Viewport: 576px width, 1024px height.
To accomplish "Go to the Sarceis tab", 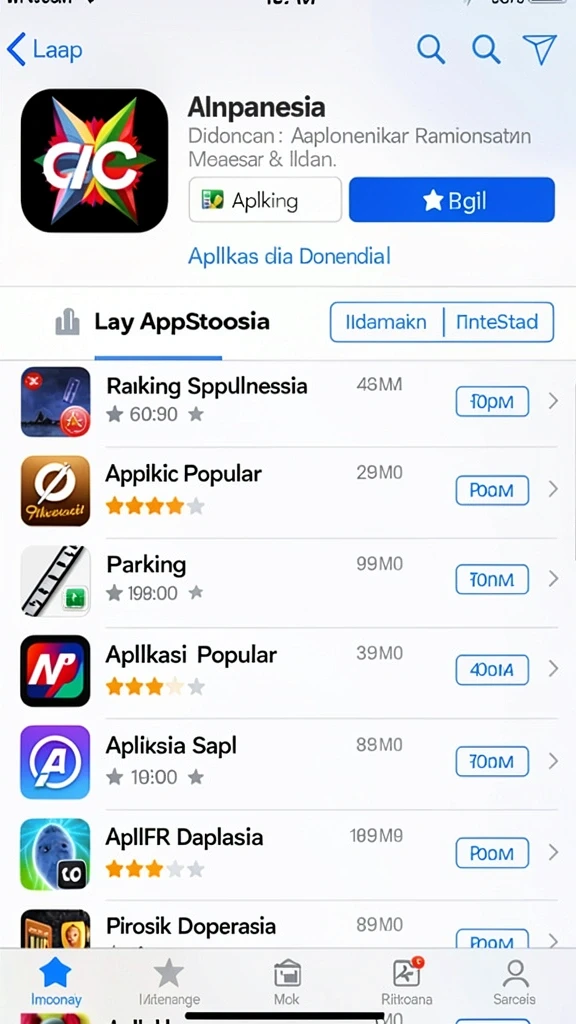I will (515, 982).
